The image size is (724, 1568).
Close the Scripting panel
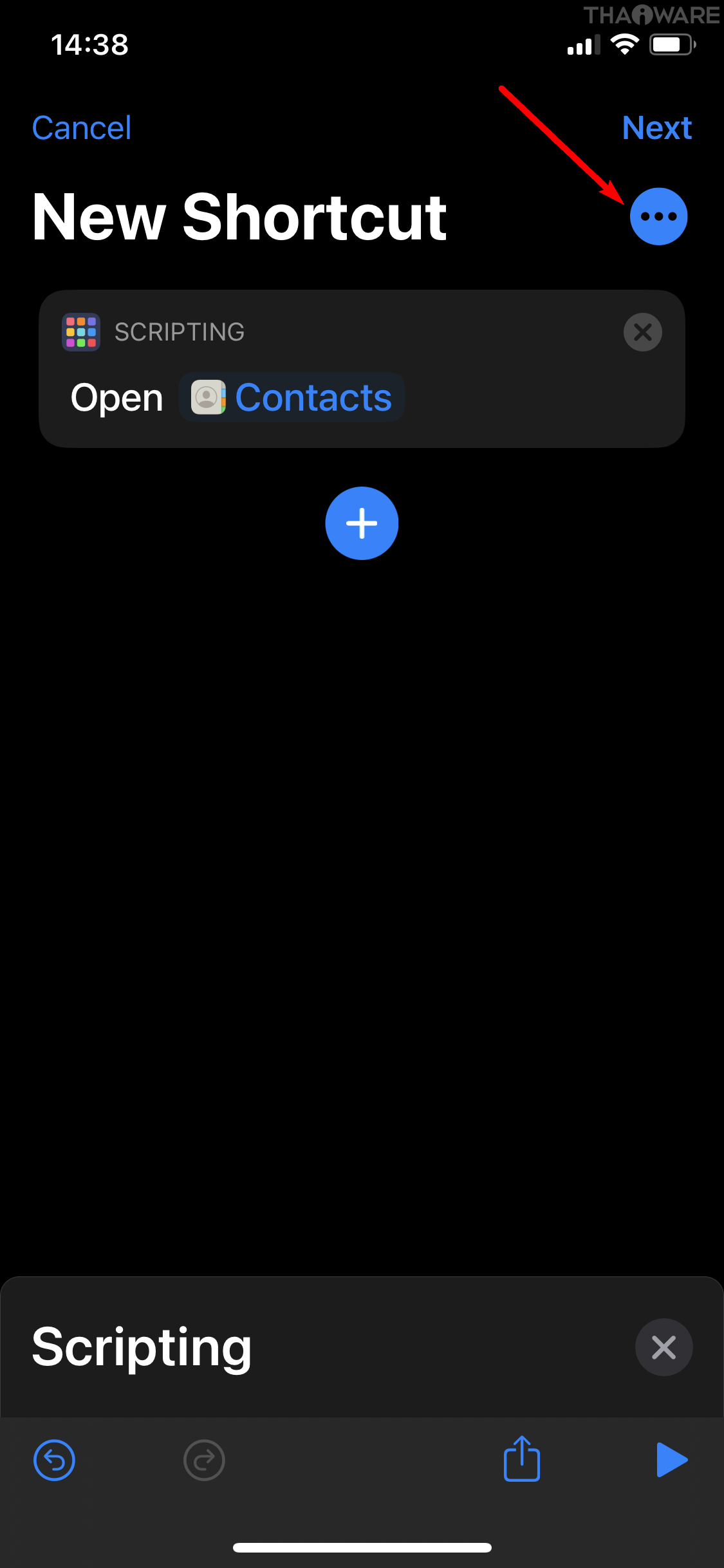[664, 1347]
